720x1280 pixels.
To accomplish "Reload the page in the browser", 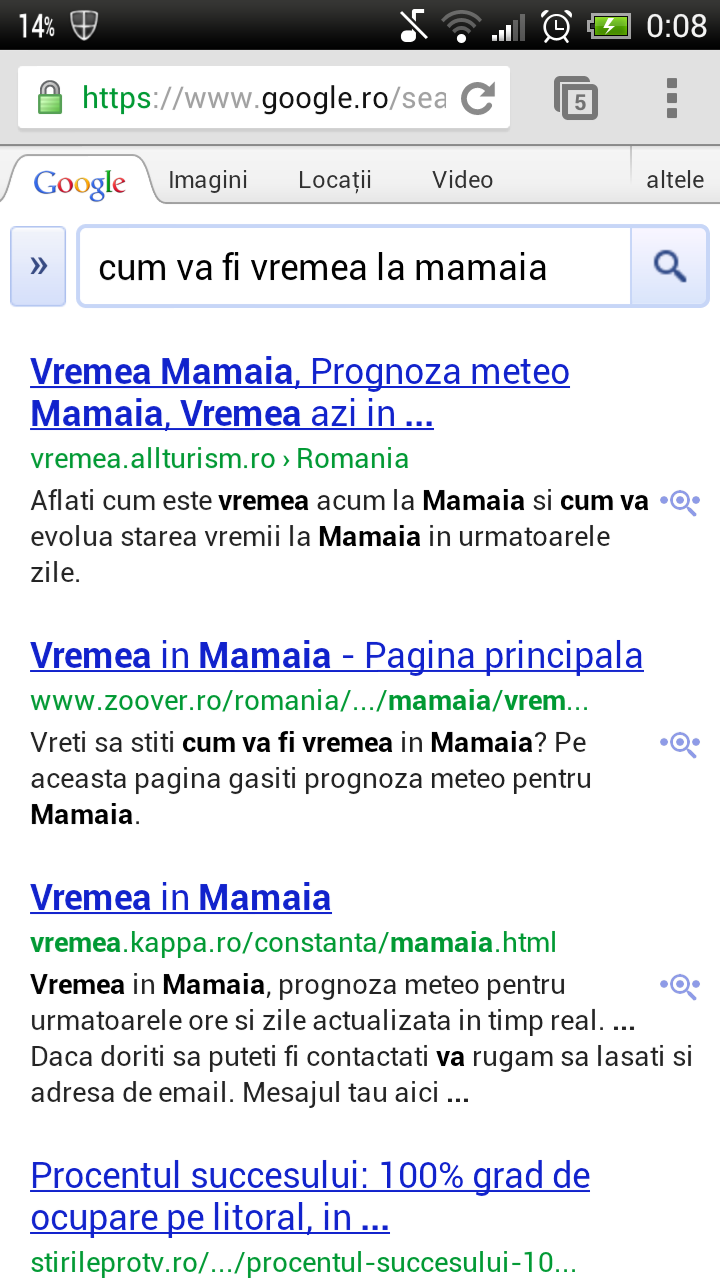I will tap(478, 98).
